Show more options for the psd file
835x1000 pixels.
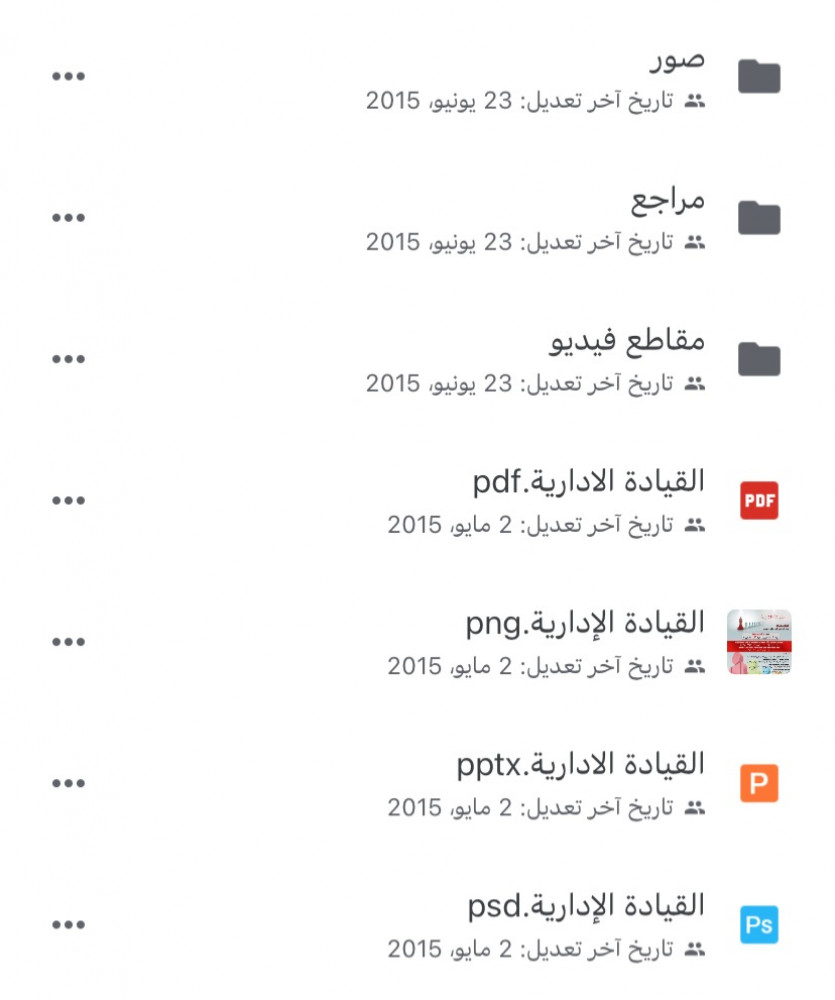pos(68,924)
